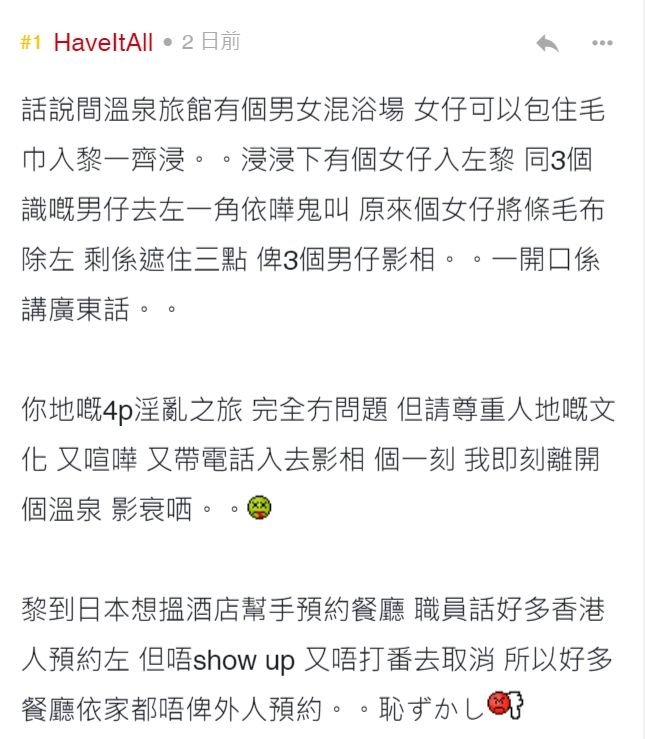Reply to HaveItAll's post #1
Image resolution: width=645 pixels, height=739 pixels.
547,43
